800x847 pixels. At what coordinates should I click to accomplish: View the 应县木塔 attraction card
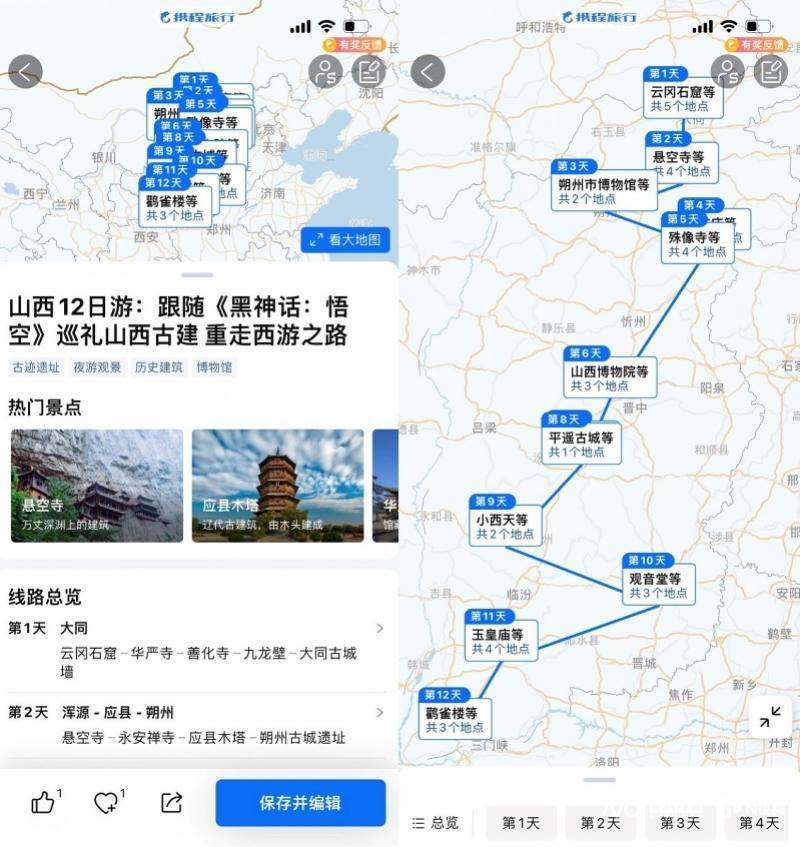pos(278,486)
